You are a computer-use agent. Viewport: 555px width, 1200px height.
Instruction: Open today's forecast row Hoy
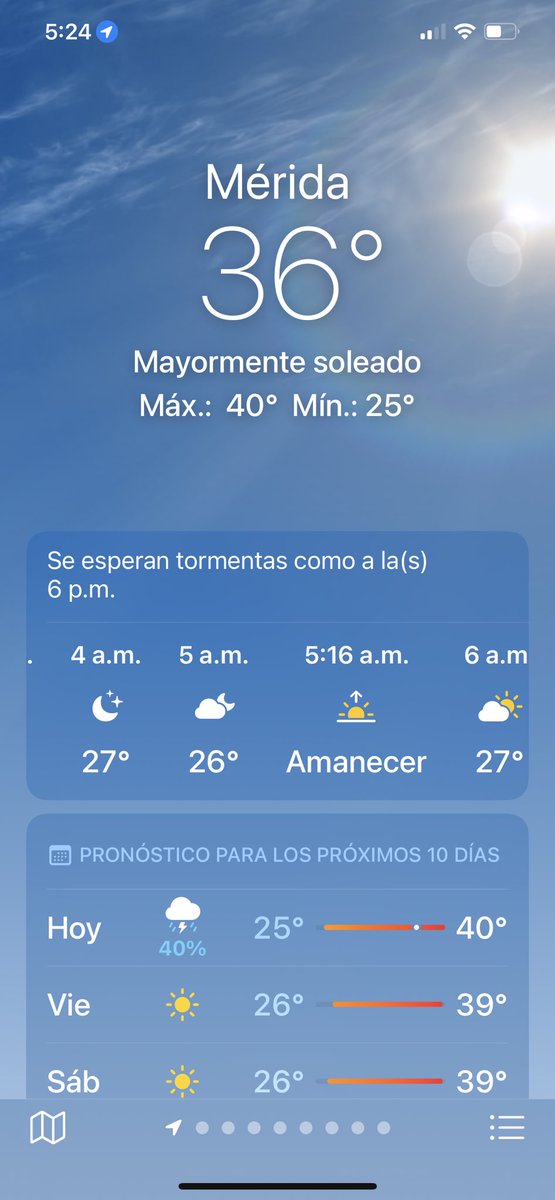(277, 928)
